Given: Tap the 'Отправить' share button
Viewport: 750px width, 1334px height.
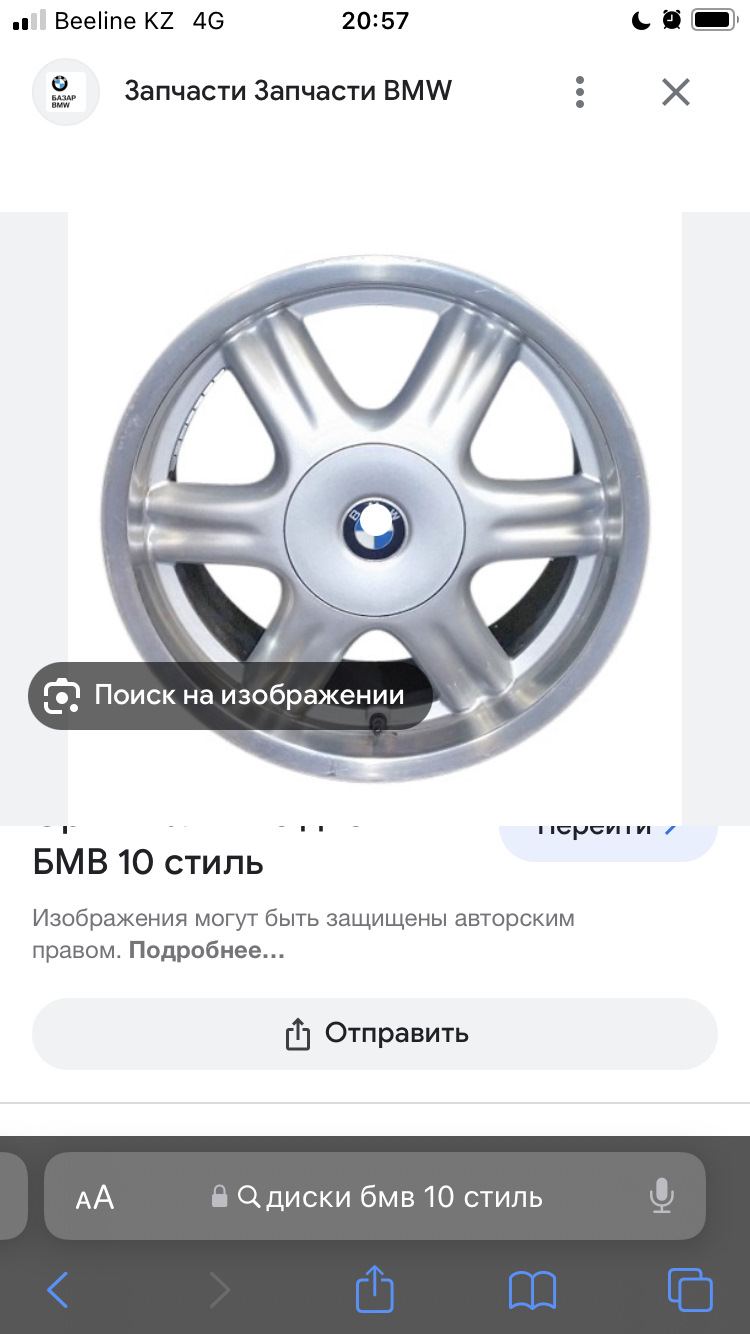Looking at the screenshot, I should 375,1033.
